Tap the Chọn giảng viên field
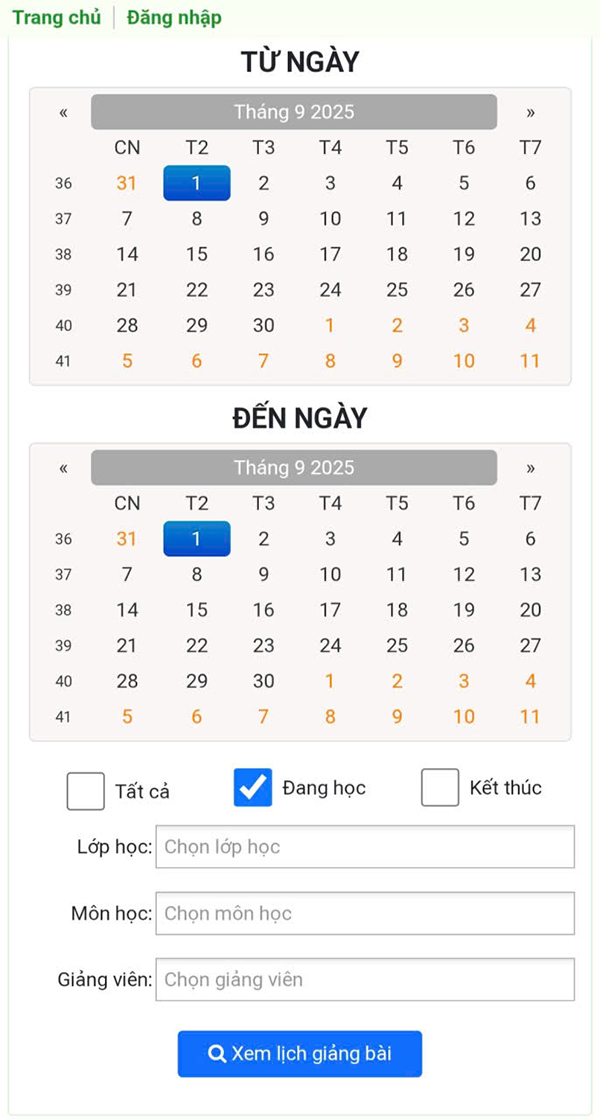600x1120 pixels. coord(365,979)
